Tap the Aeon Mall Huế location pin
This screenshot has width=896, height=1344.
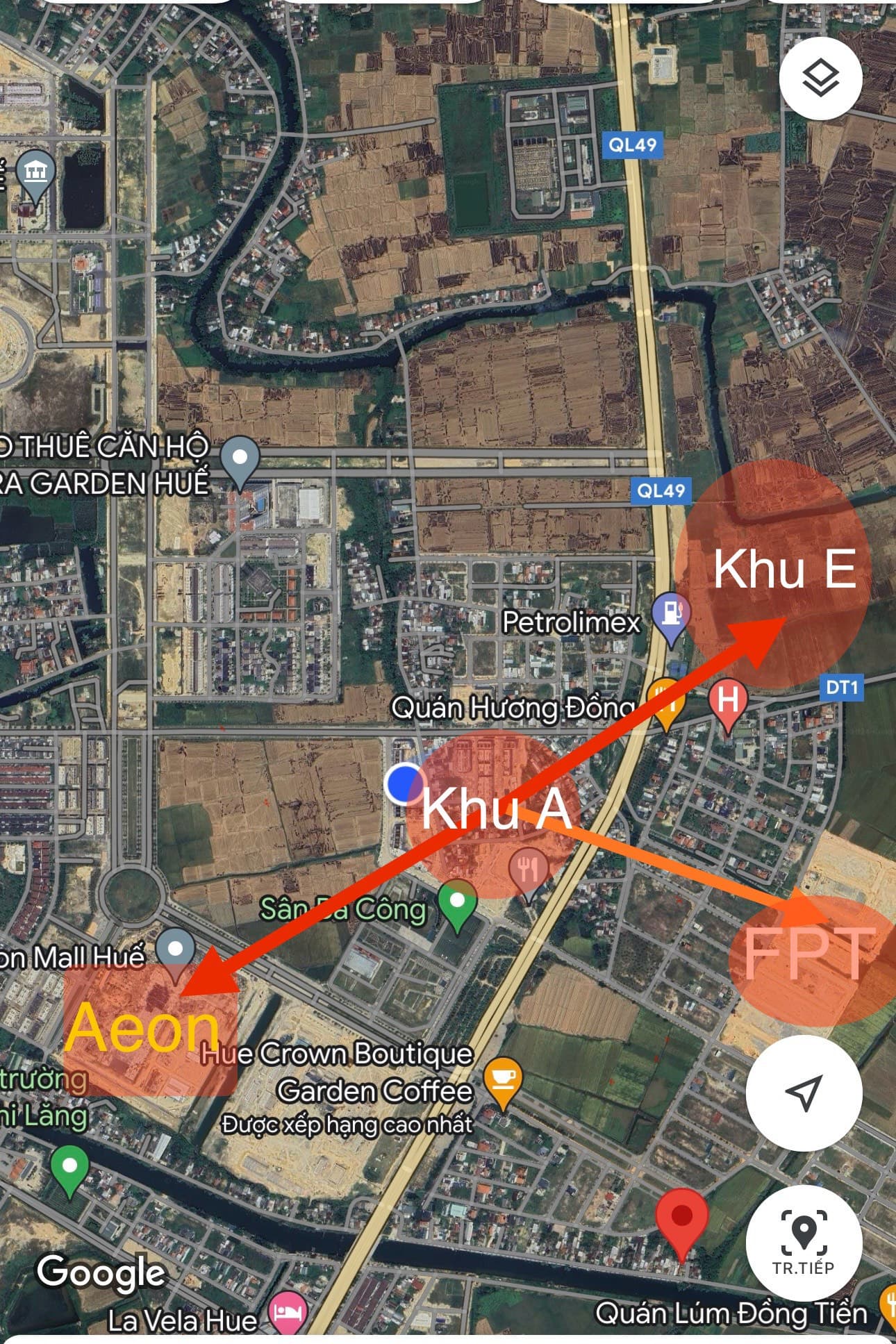click(x=176, y=950)
